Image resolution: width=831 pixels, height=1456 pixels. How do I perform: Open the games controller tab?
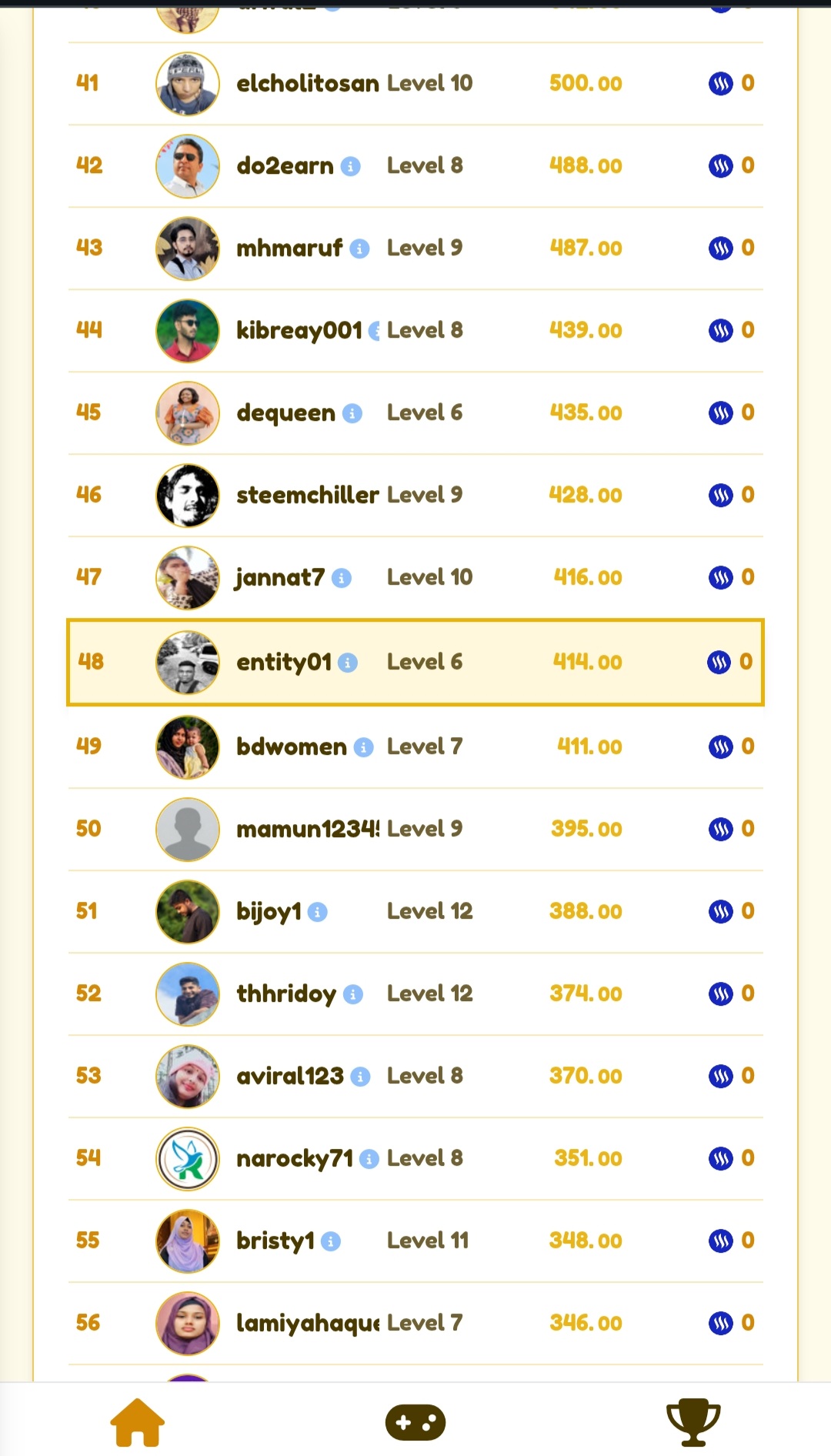click(415, 1422)
